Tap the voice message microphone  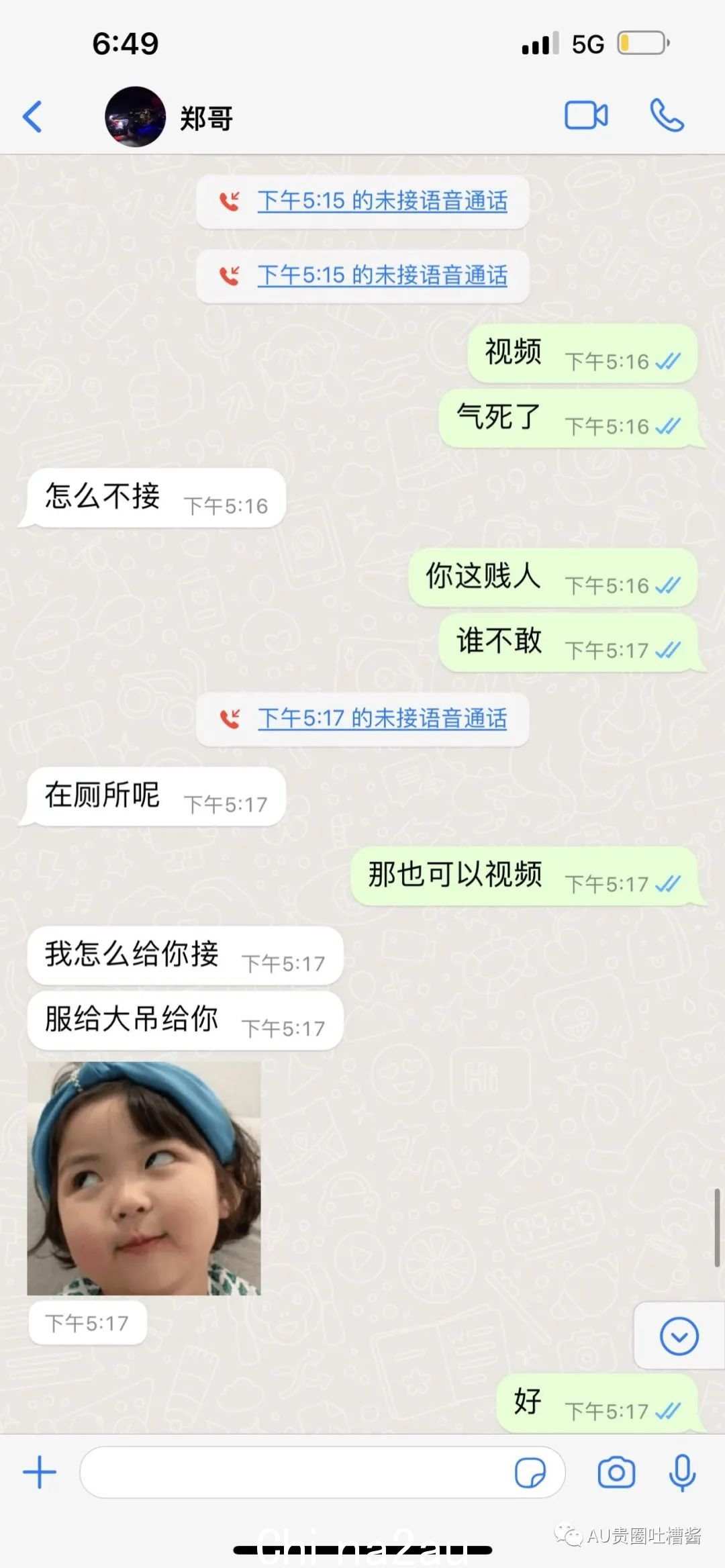[682, 1472]
